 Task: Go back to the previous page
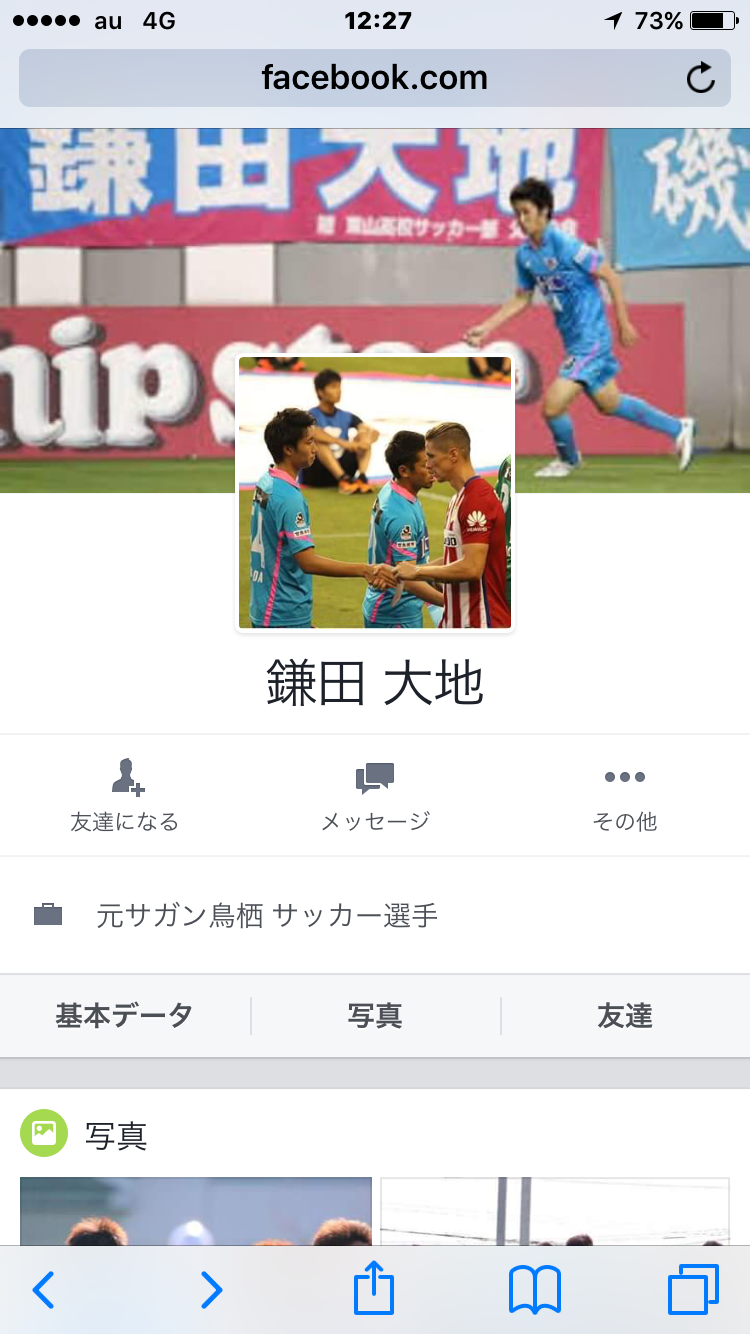pos(43,1290)
